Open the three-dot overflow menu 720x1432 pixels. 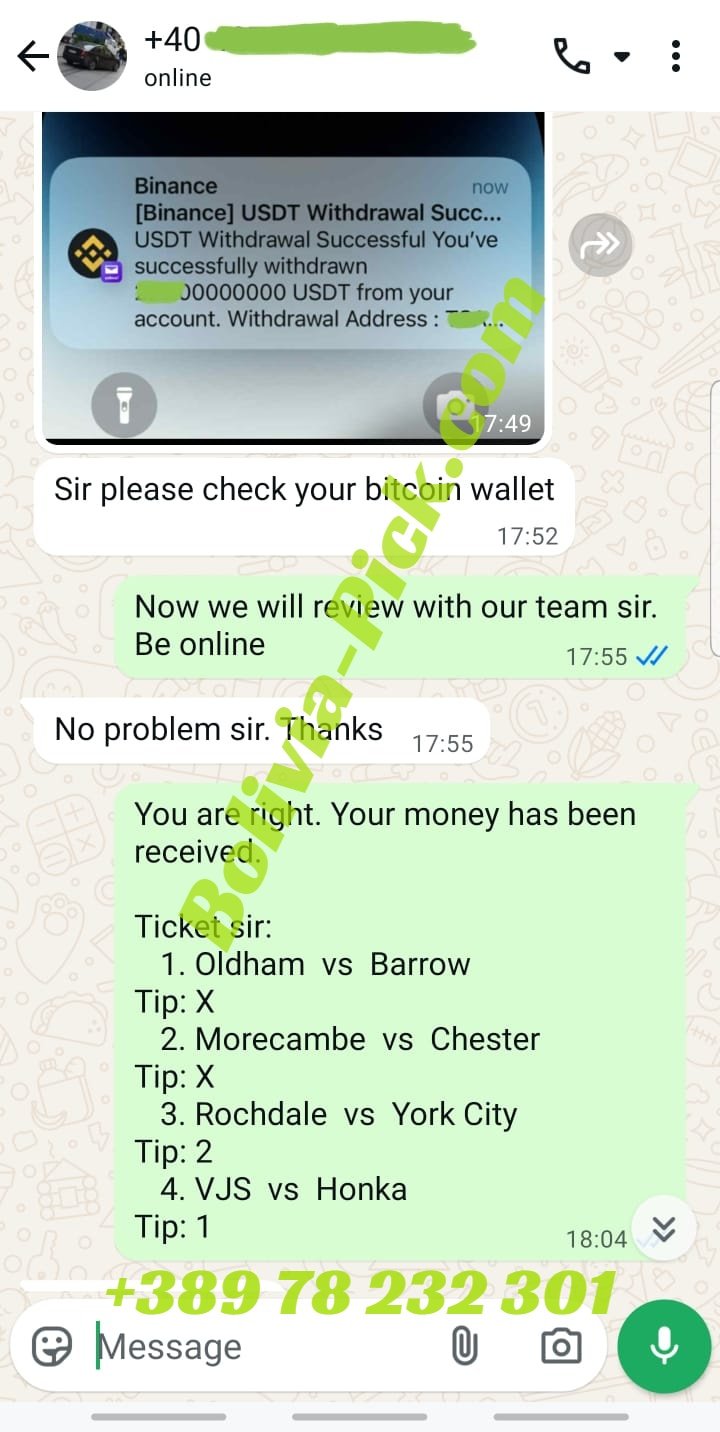coord(676,57)
